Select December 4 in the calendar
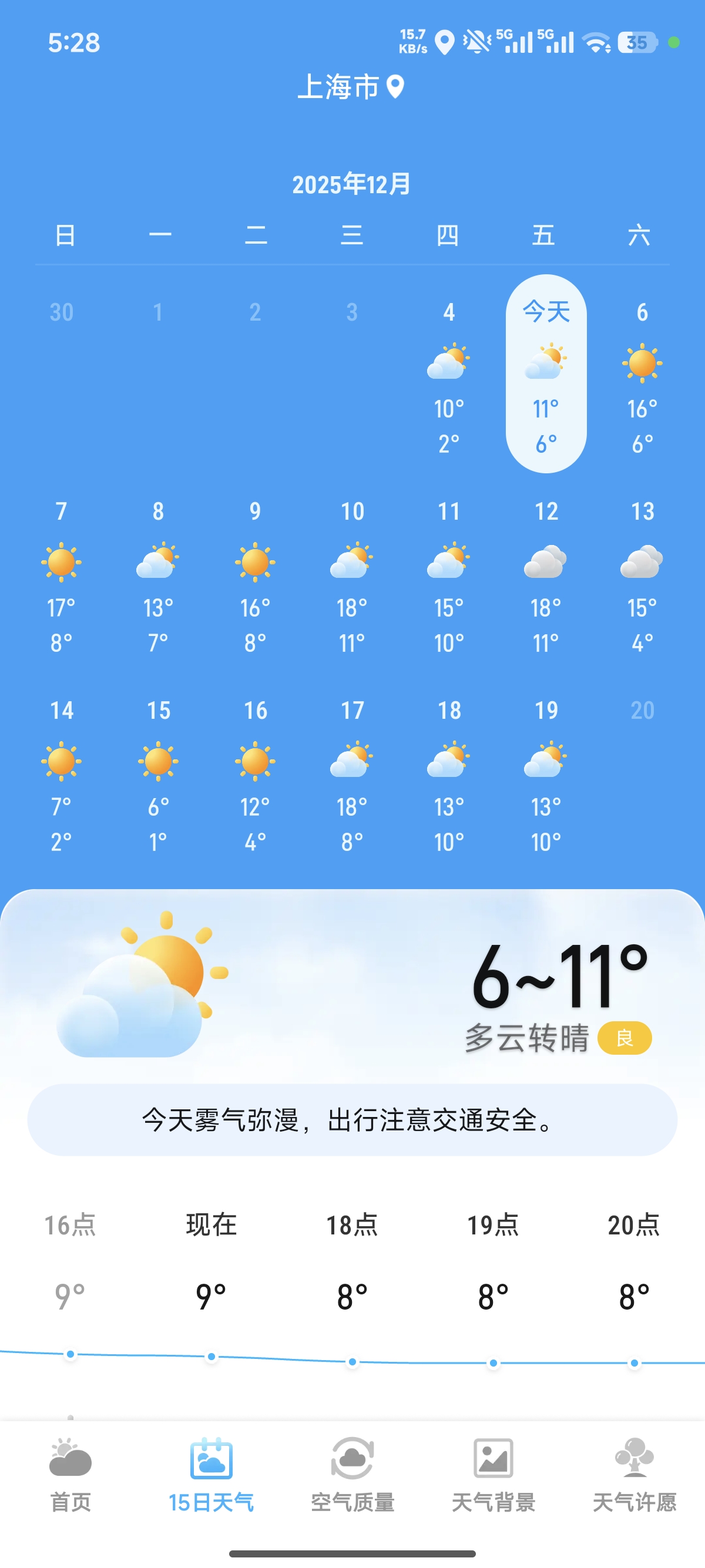The width and height of the screenshot is (705, 1568). coord(449,375)
